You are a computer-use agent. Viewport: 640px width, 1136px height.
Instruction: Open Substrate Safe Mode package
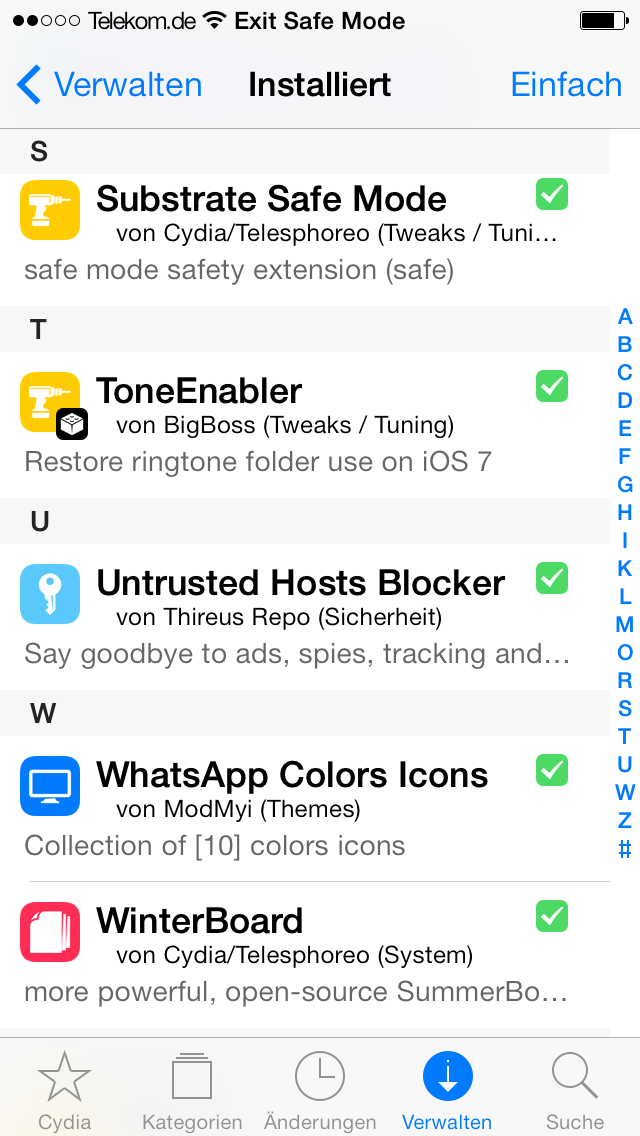coord(300,234)
